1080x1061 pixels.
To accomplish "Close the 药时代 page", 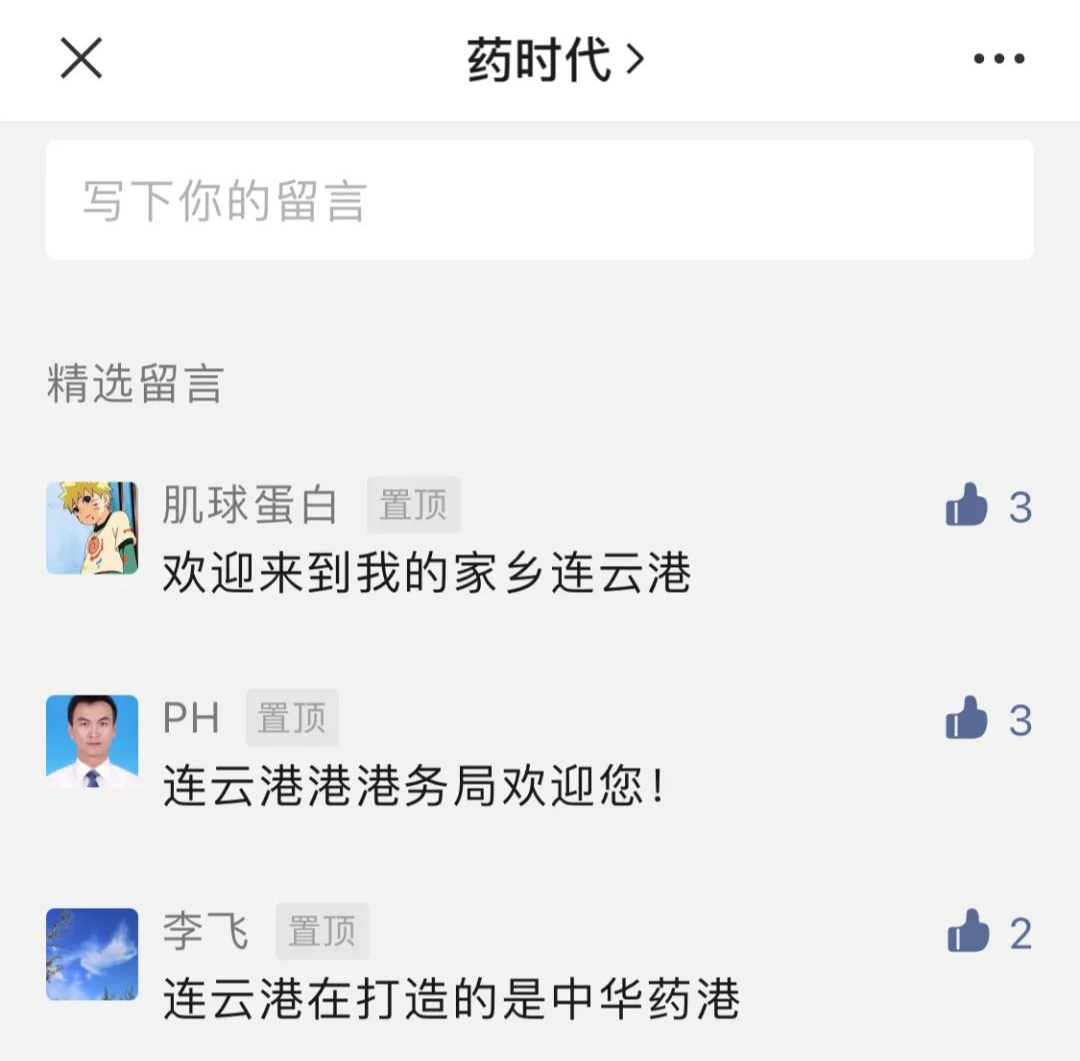I will click(81, 59).
